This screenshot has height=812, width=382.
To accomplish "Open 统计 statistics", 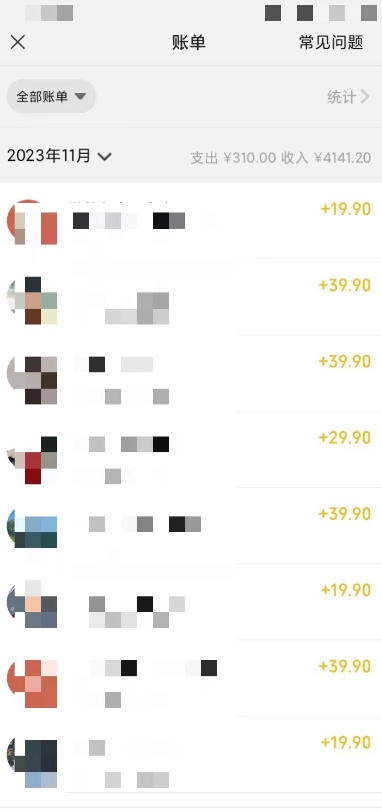I will click(x=348, y=97).
